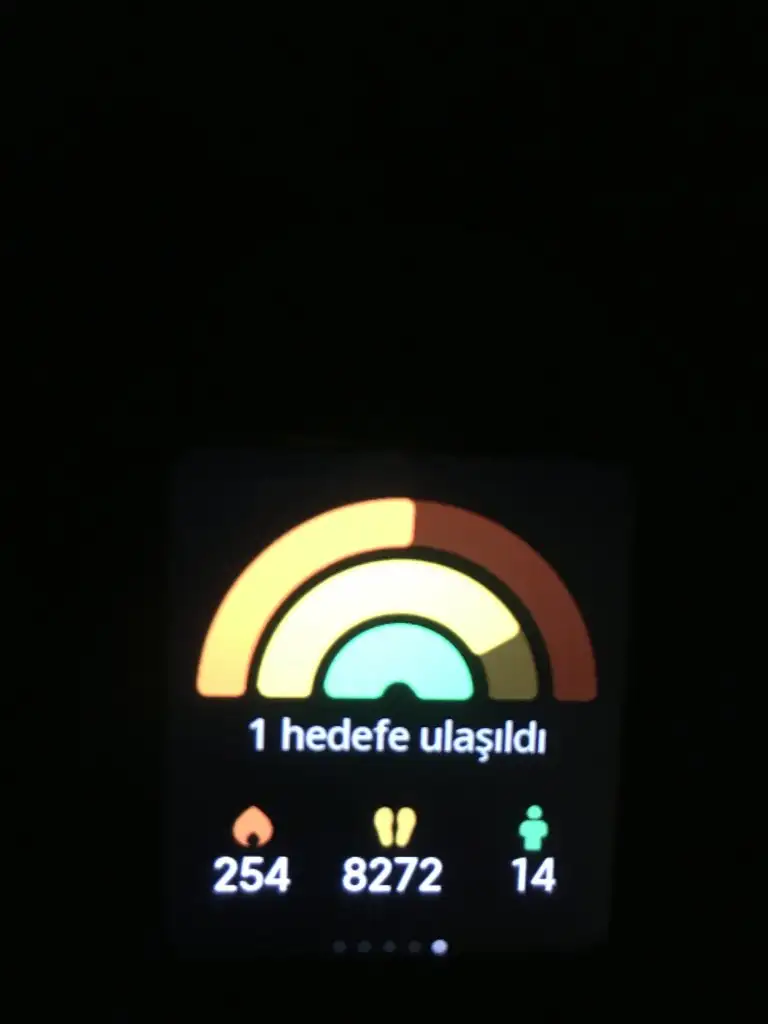Image resolution: width=768 pixels, height=1024 pixels.
Task: Open the activity rings goal widget
Action: point(397,600)
